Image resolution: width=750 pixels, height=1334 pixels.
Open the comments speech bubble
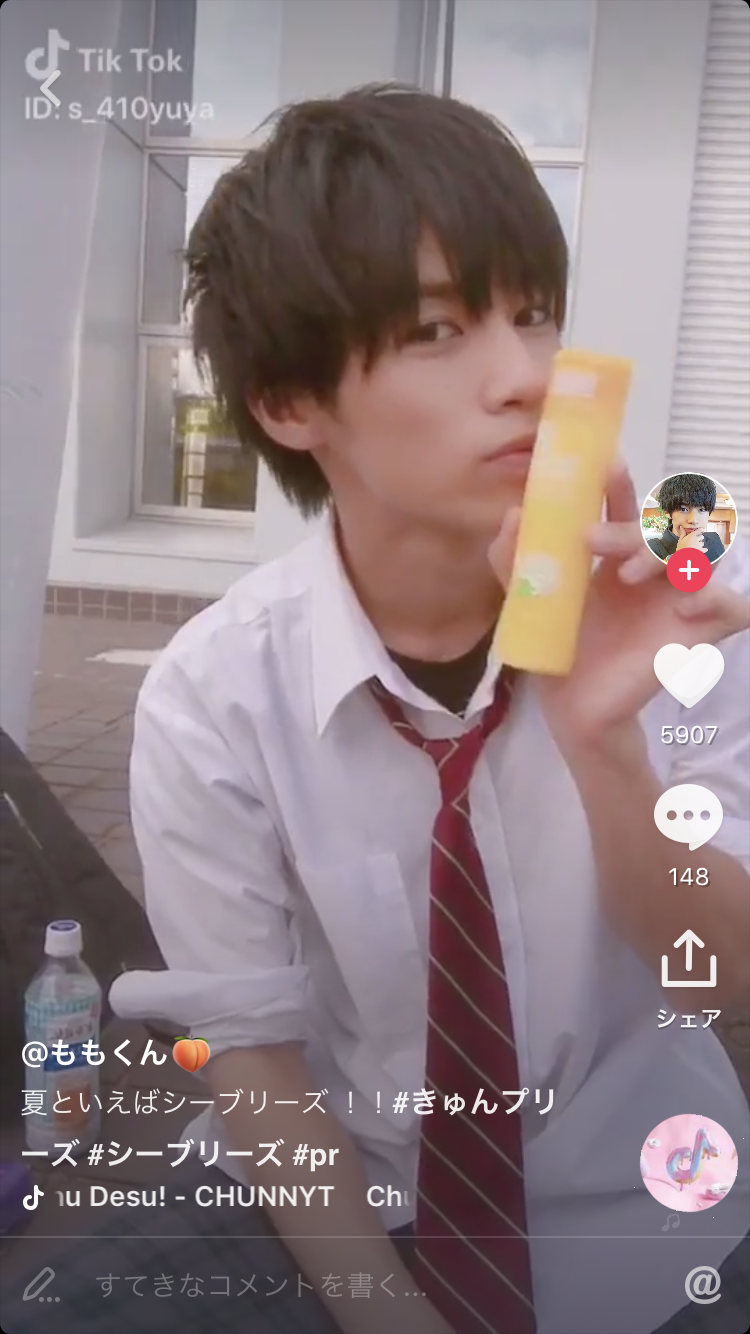tap(688, 817)
